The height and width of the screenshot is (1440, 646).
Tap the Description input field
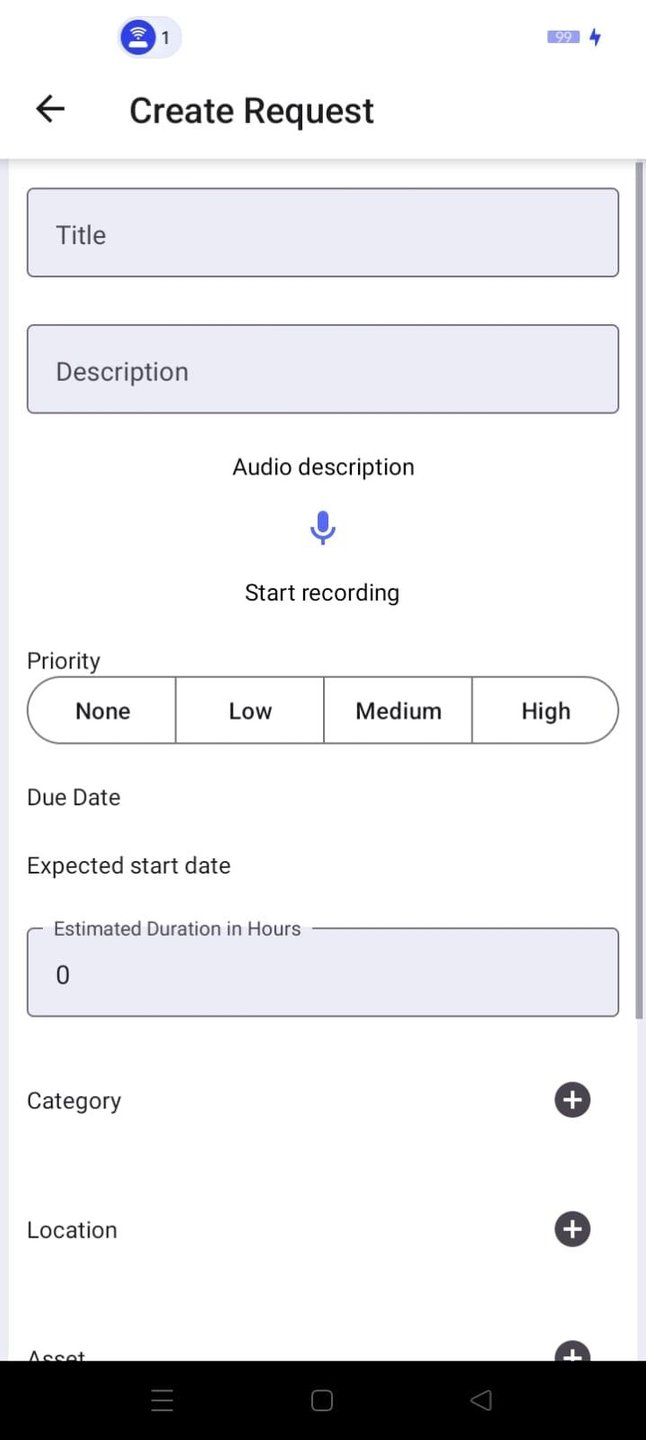[322, 369]
